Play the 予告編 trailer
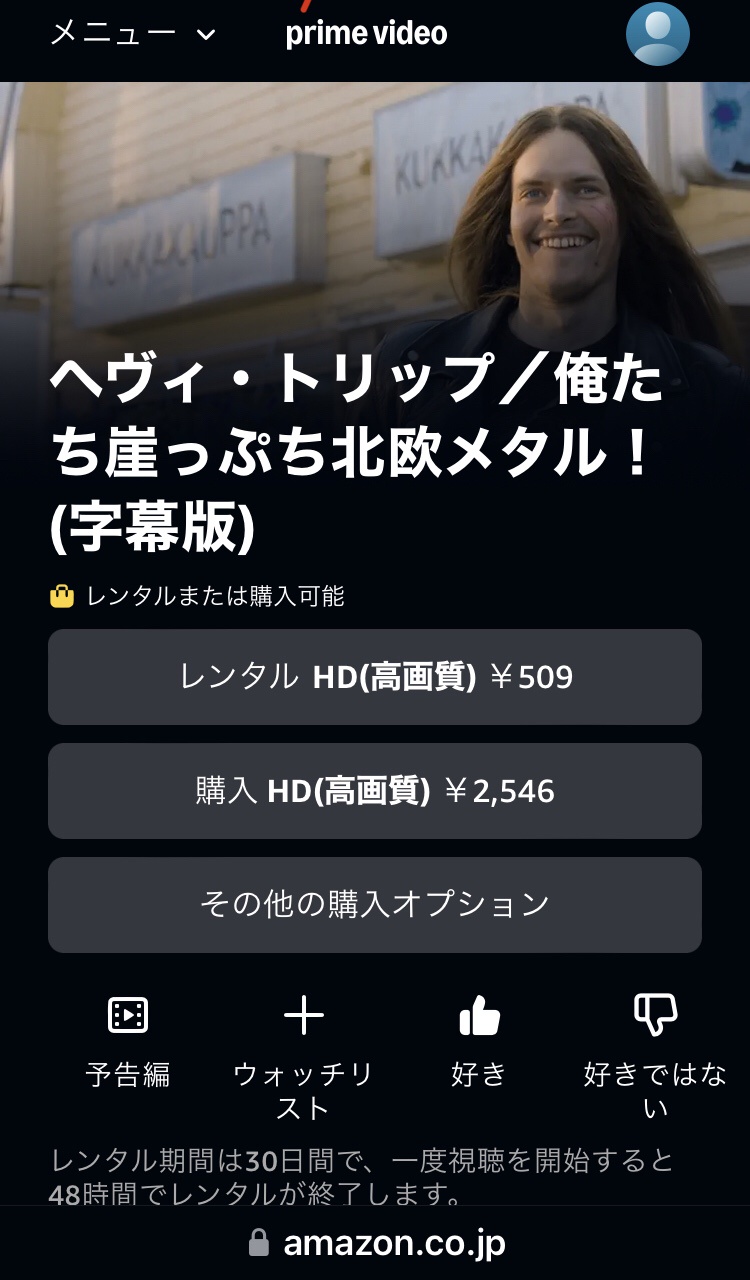 128,1040
